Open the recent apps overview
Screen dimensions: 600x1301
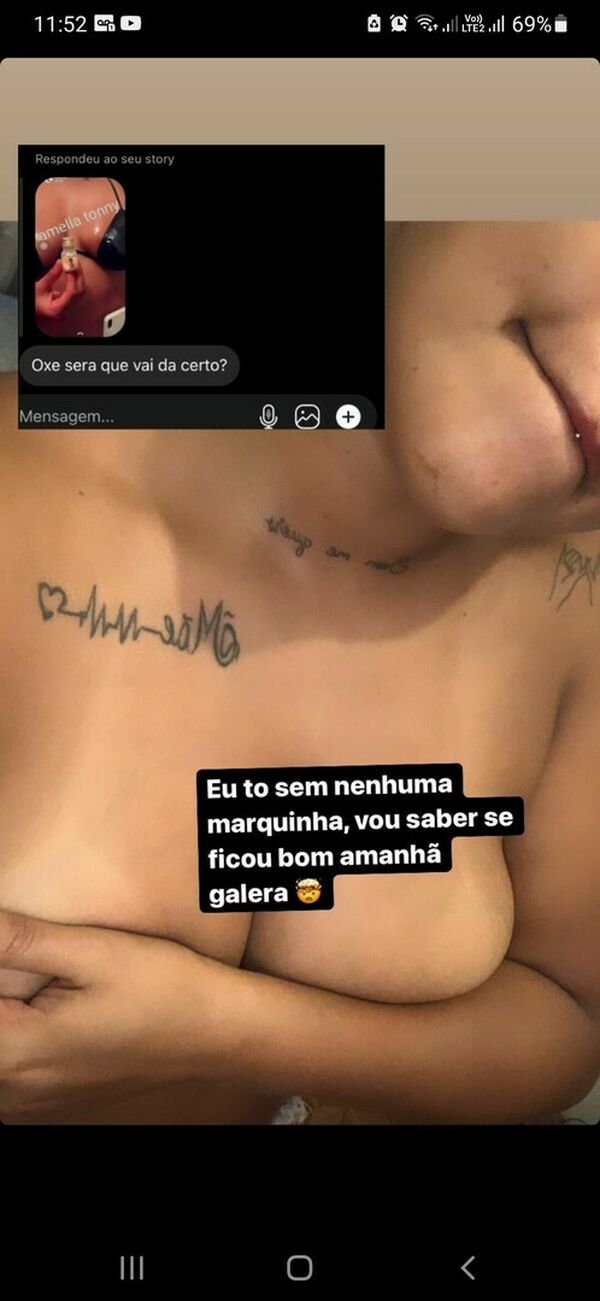(131, 1267)
